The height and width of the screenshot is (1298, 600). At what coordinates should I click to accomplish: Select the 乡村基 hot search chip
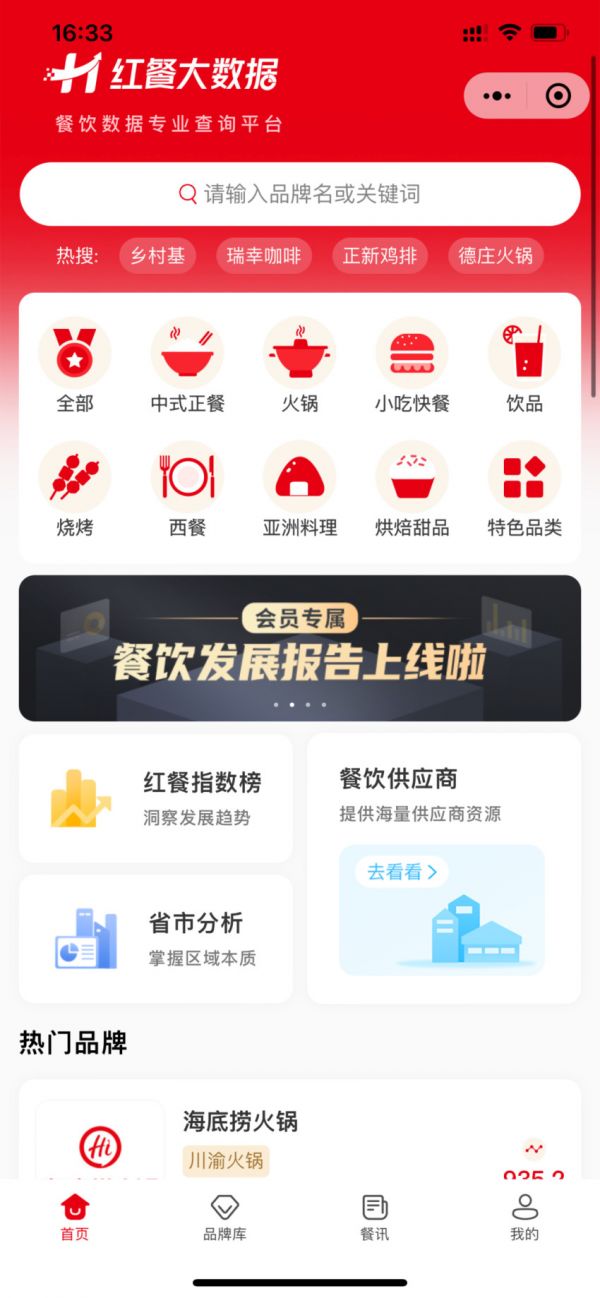157,255
